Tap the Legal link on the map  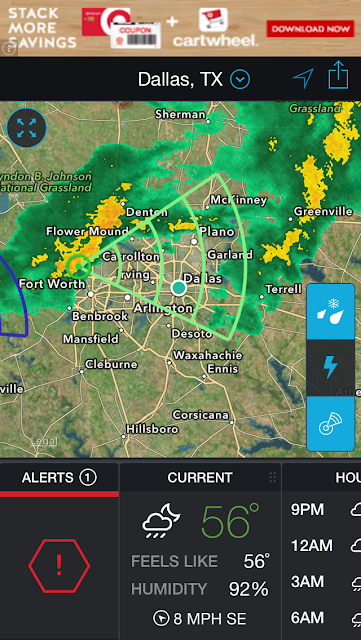44,441
